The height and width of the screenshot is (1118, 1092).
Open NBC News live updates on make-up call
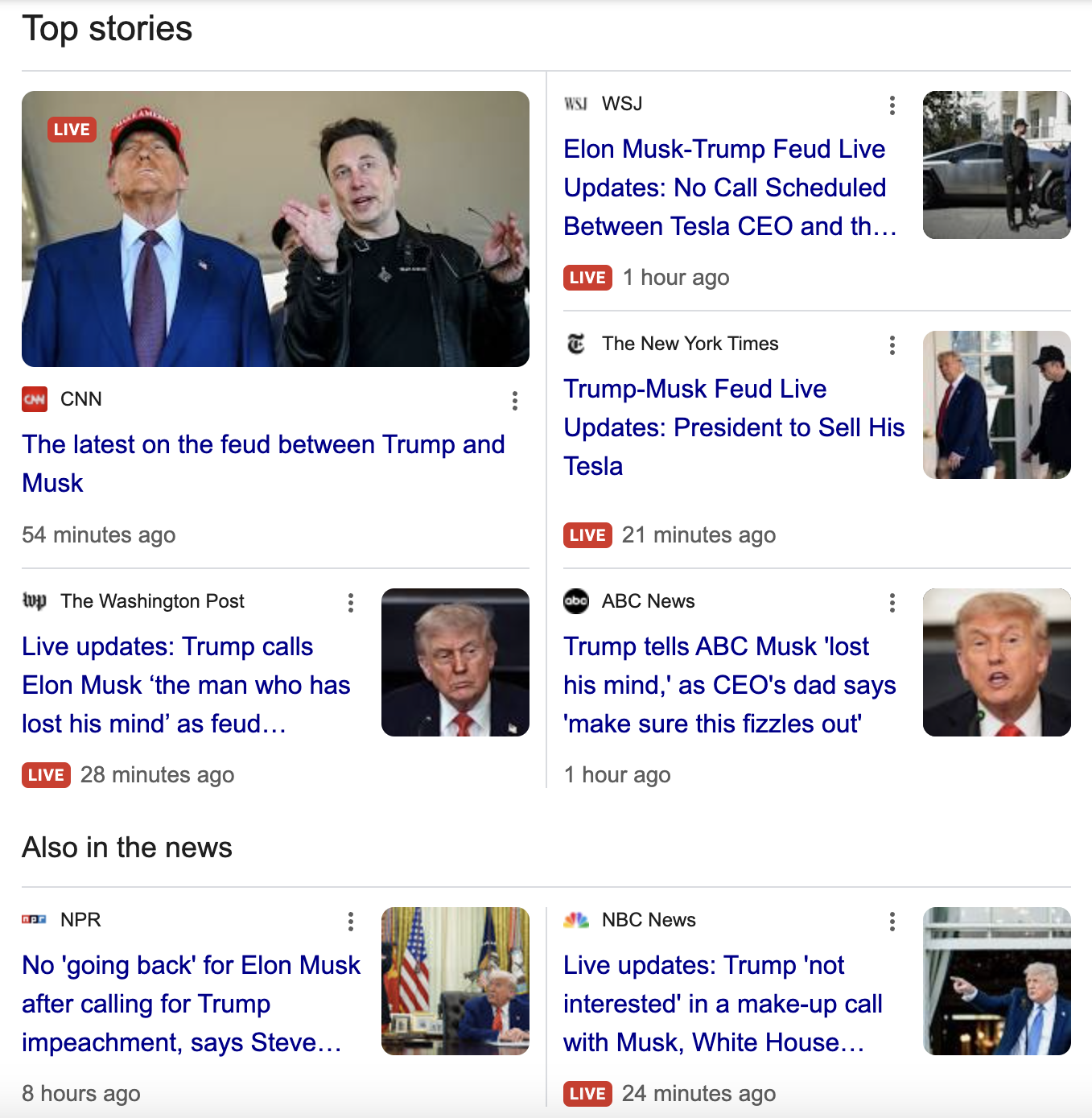tap(723, 1004)
